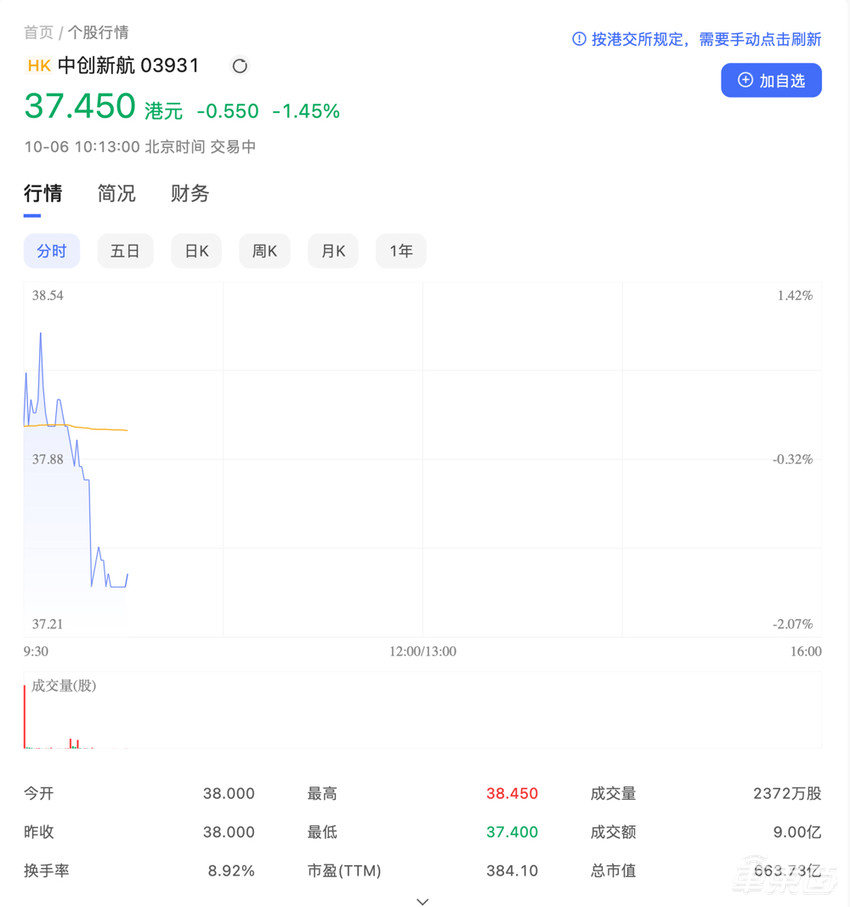The image size is (850, 907).
Task: Keep 分时 chart mode selected
Action: (x=51, y=251)
